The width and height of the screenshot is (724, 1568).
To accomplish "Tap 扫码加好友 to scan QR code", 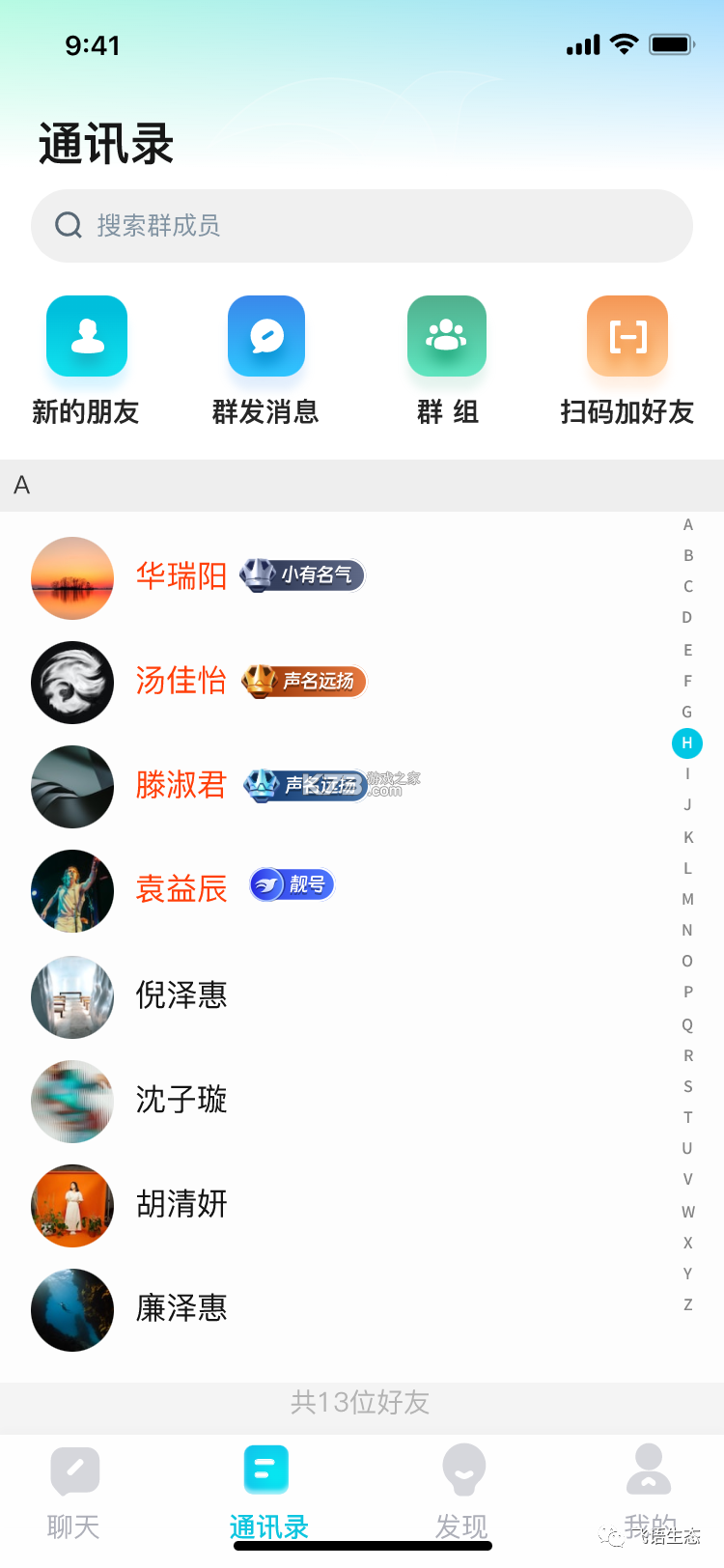I will click(627, 336).
